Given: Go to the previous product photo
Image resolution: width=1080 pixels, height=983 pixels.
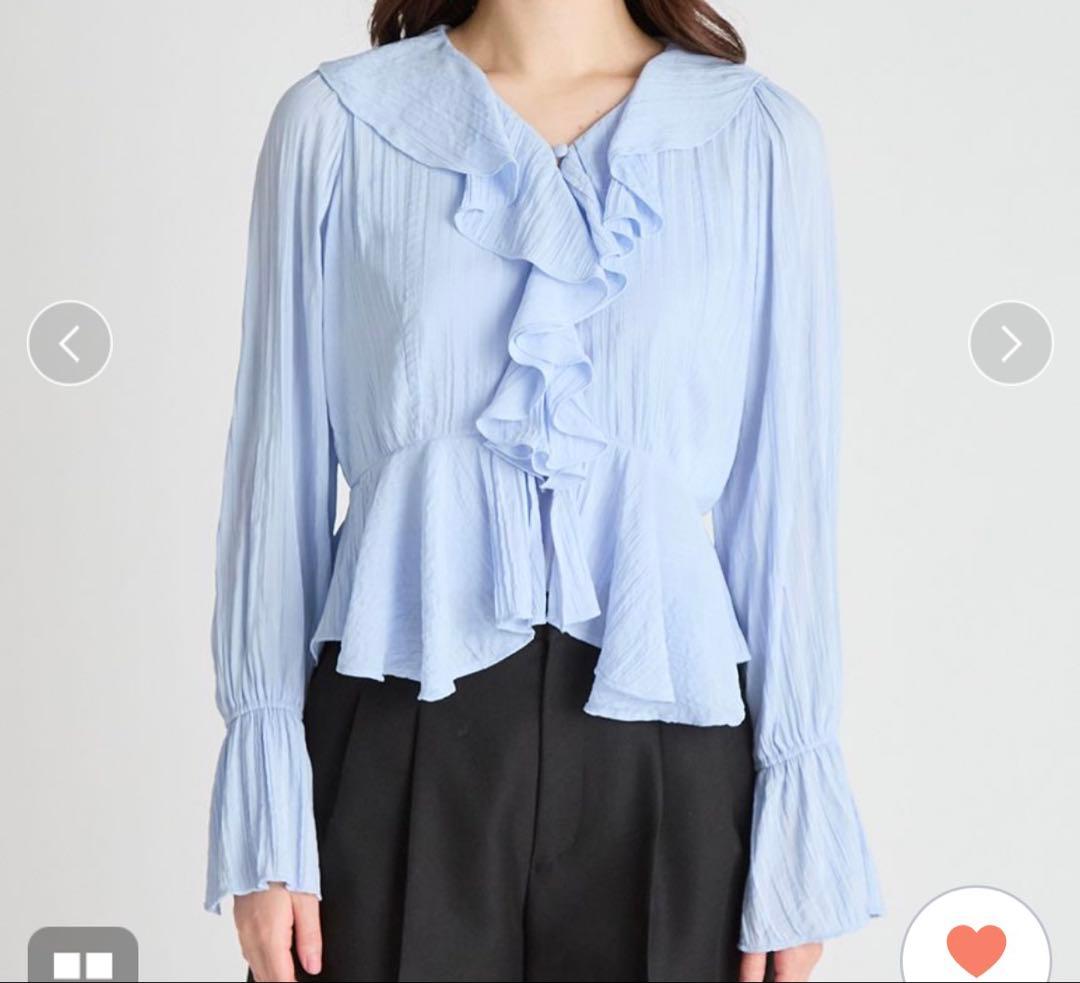Looking at the screenshot, I should pos(69,343).
